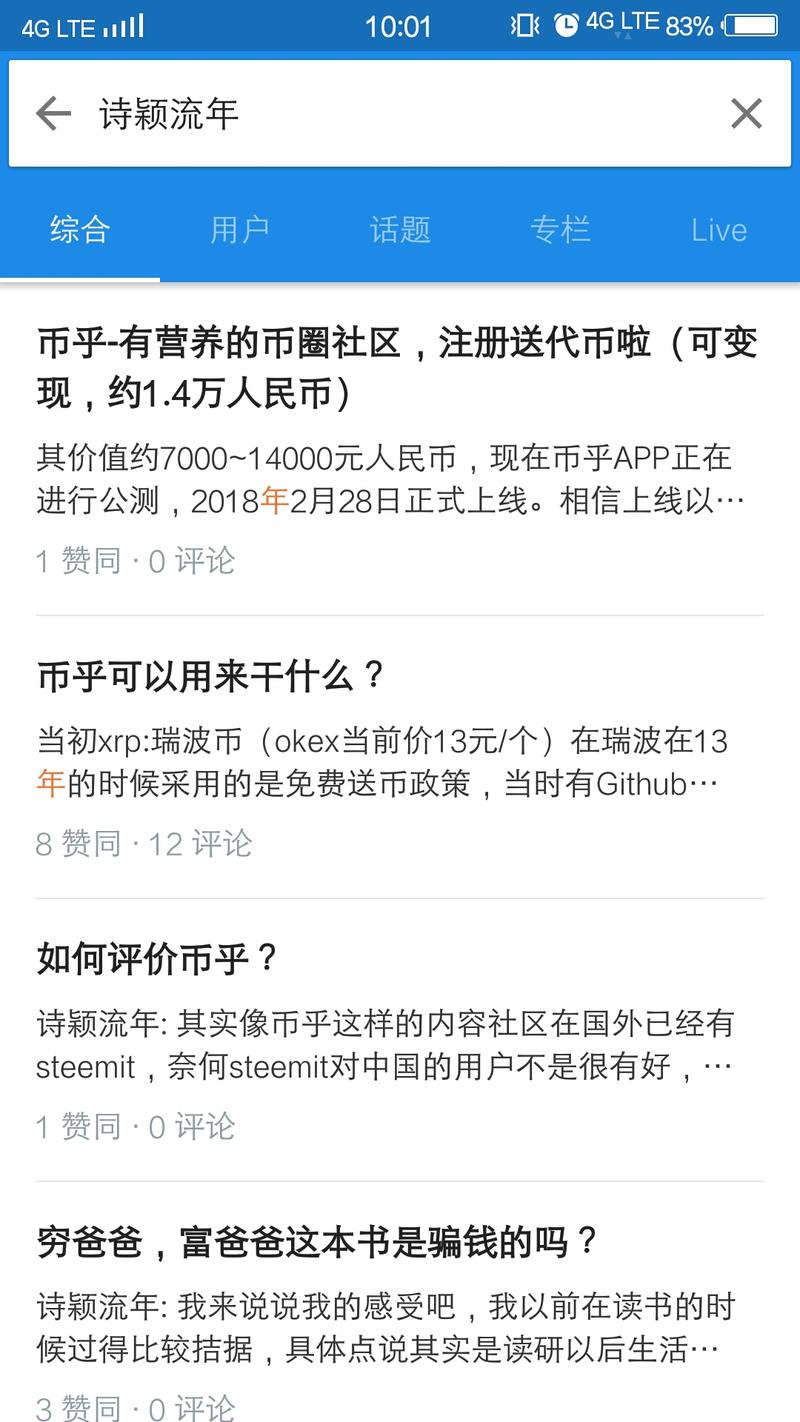
Task: Open the Live tab
Action: pos(717,230)
